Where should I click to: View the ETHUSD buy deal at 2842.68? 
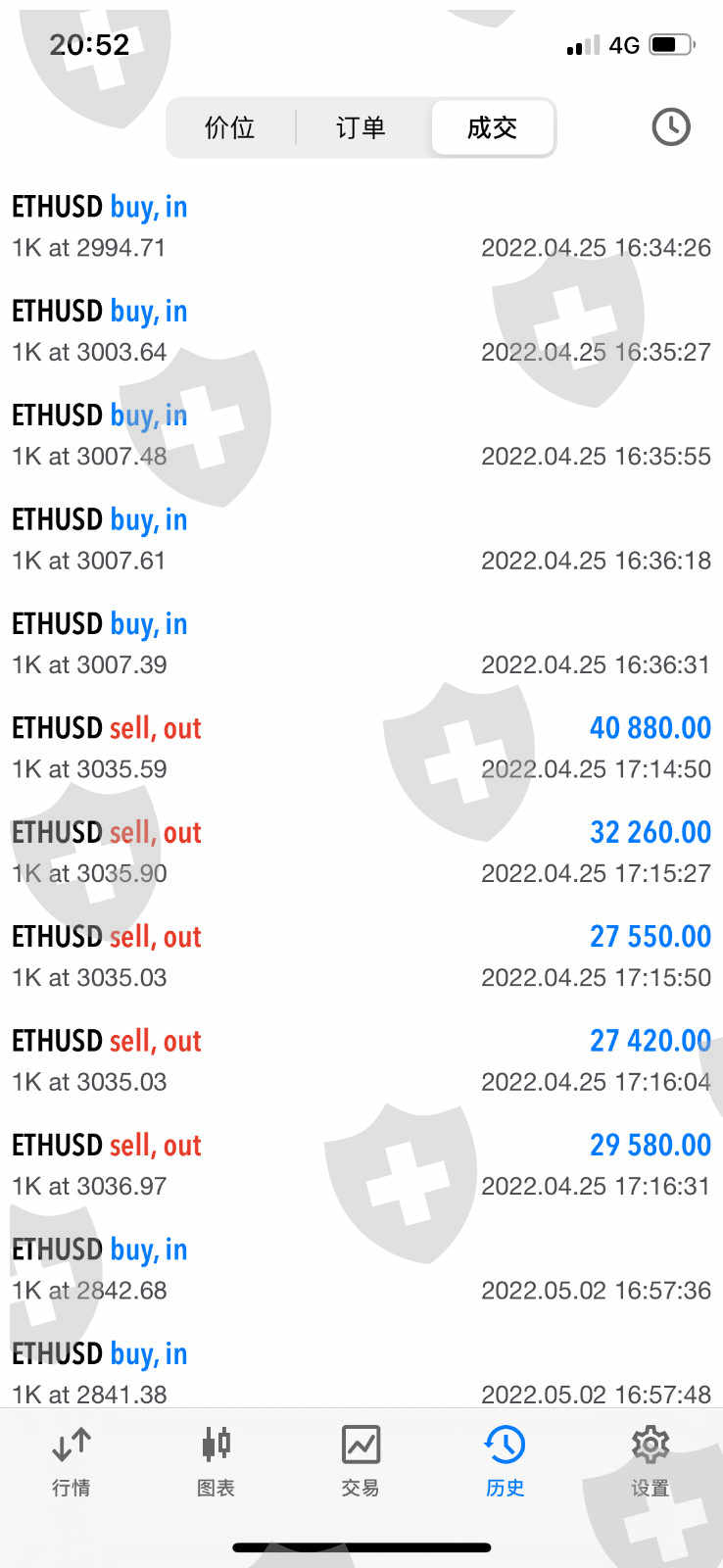pyautogui.click(x=361, y=1269)
